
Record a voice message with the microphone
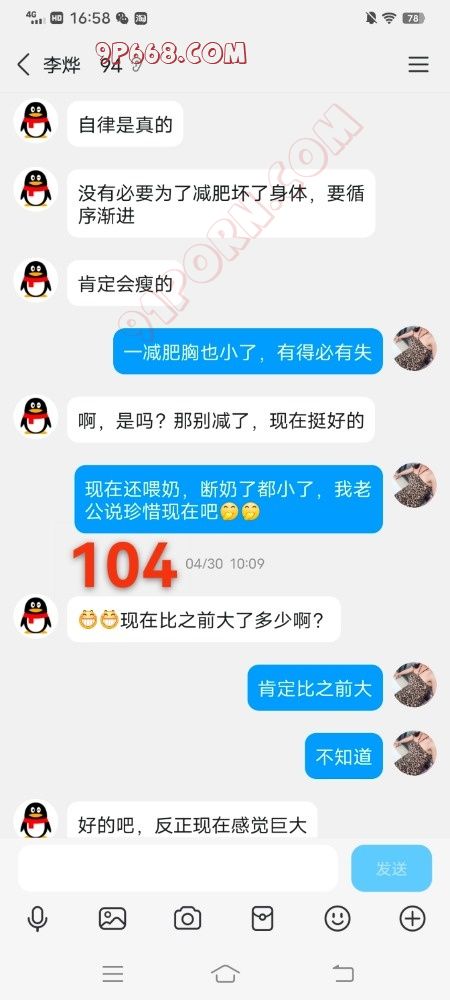coord(38,918)
